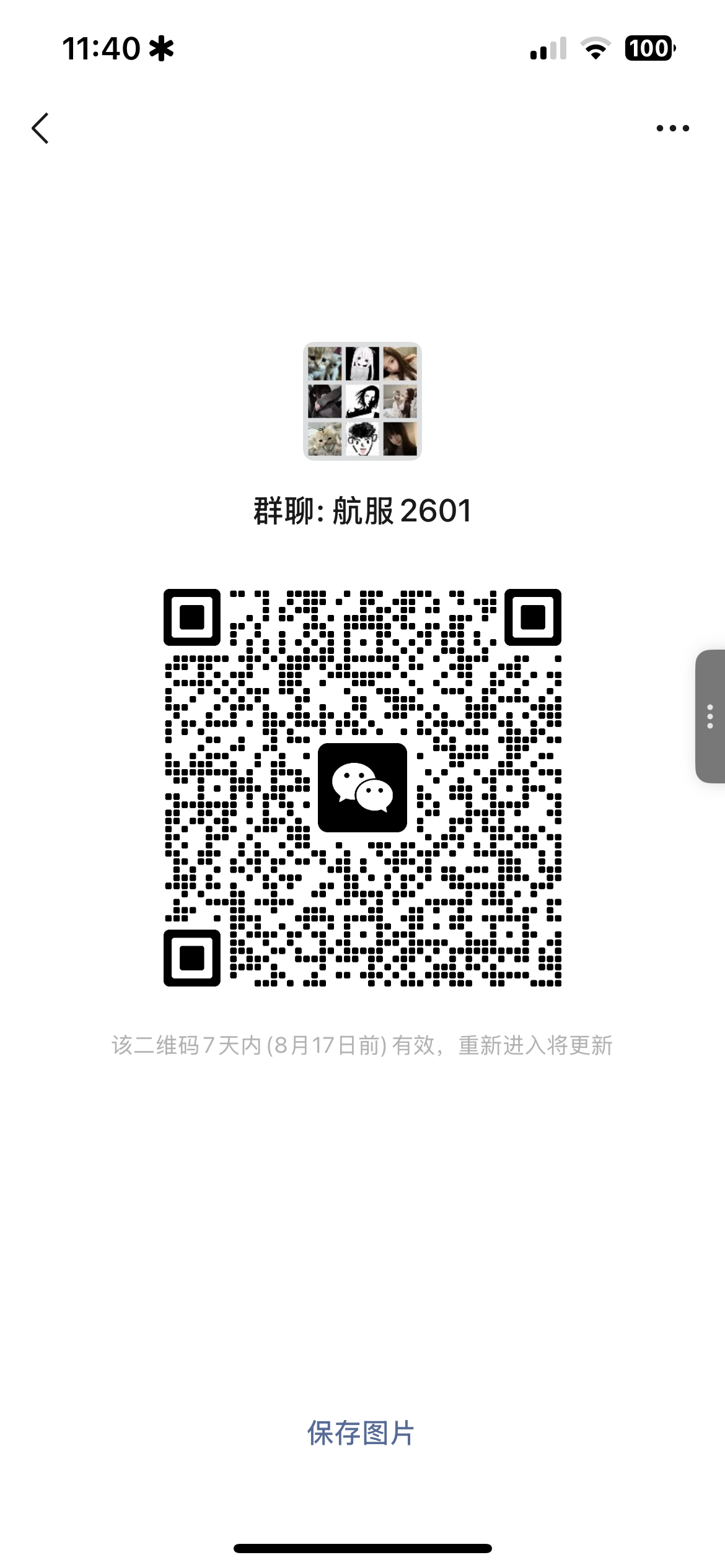Screen dimensions: 725x1568
Task: Open the three-dot more options menu
Action: coord(673,128)
